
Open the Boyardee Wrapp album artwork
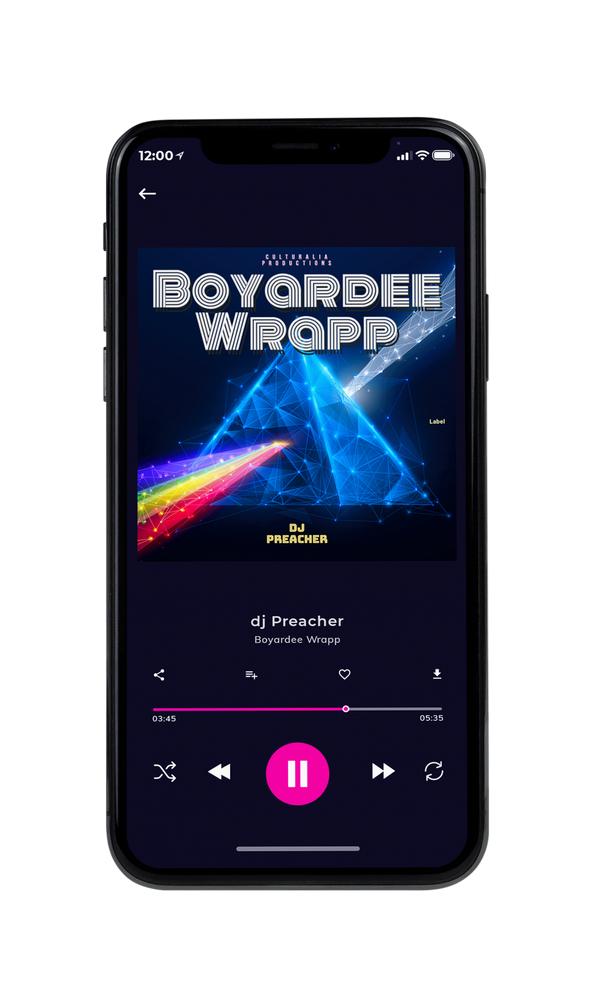tap(297, 404)
